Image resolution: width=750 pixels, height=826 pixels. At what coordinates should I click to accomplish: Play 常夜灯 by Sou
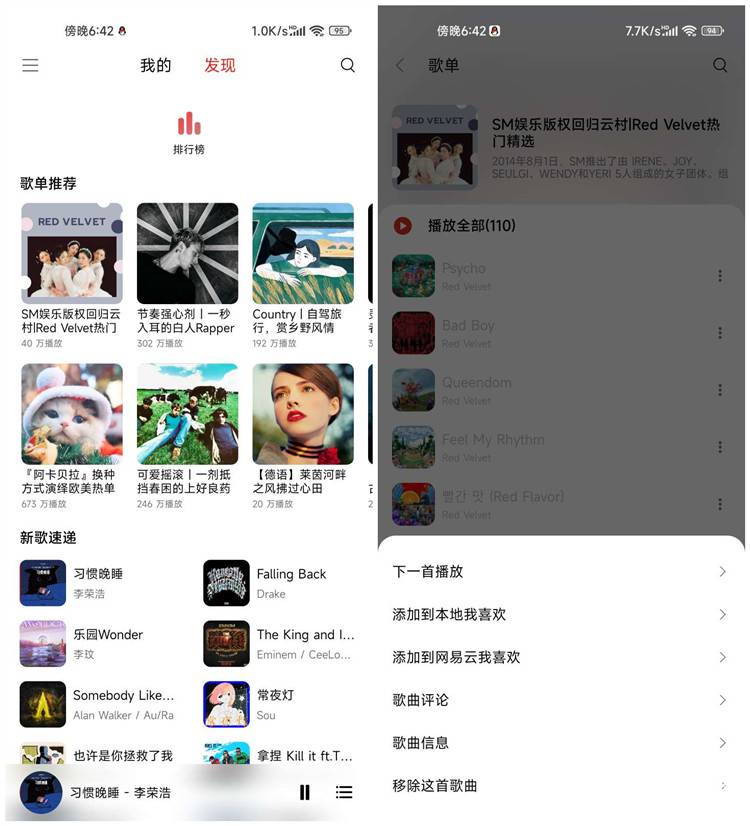pyautogui.click(x=280, y=704)
